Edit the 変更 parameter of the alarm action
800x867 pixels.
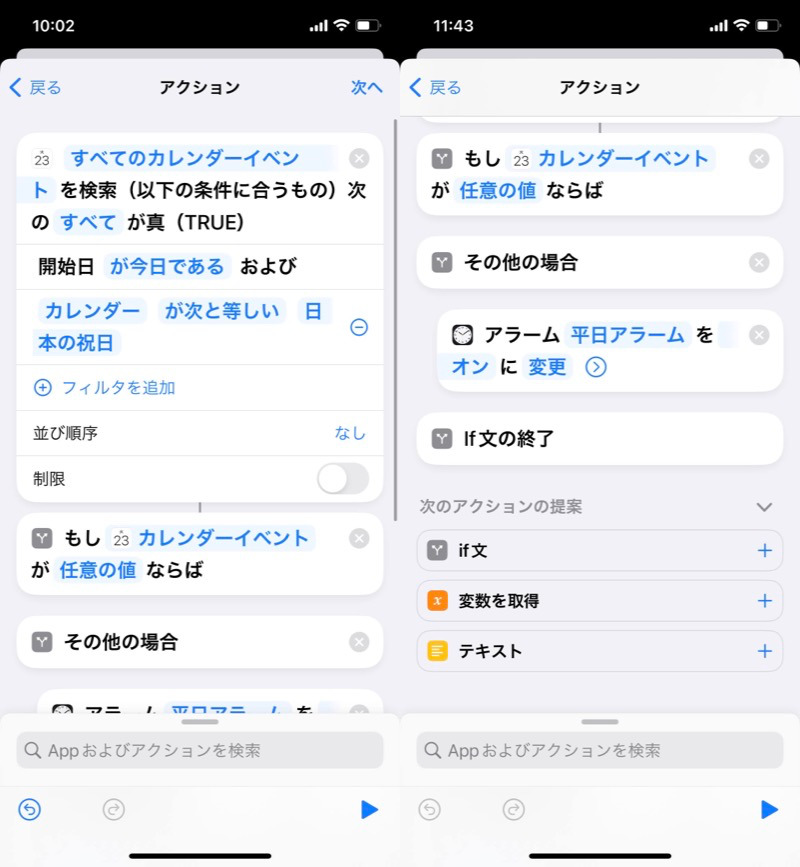547,367
